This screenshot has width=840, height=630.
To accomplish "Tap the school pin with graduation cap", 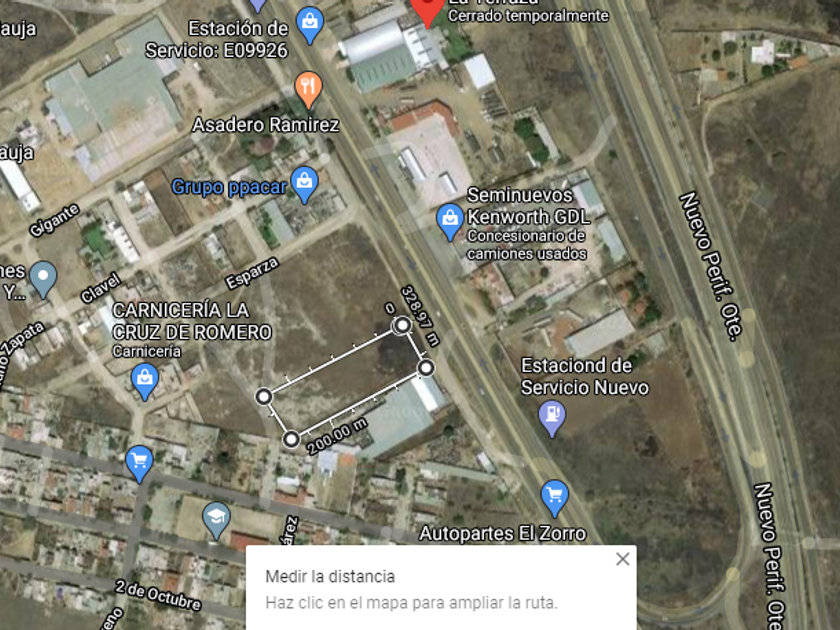I will (216, 520).
